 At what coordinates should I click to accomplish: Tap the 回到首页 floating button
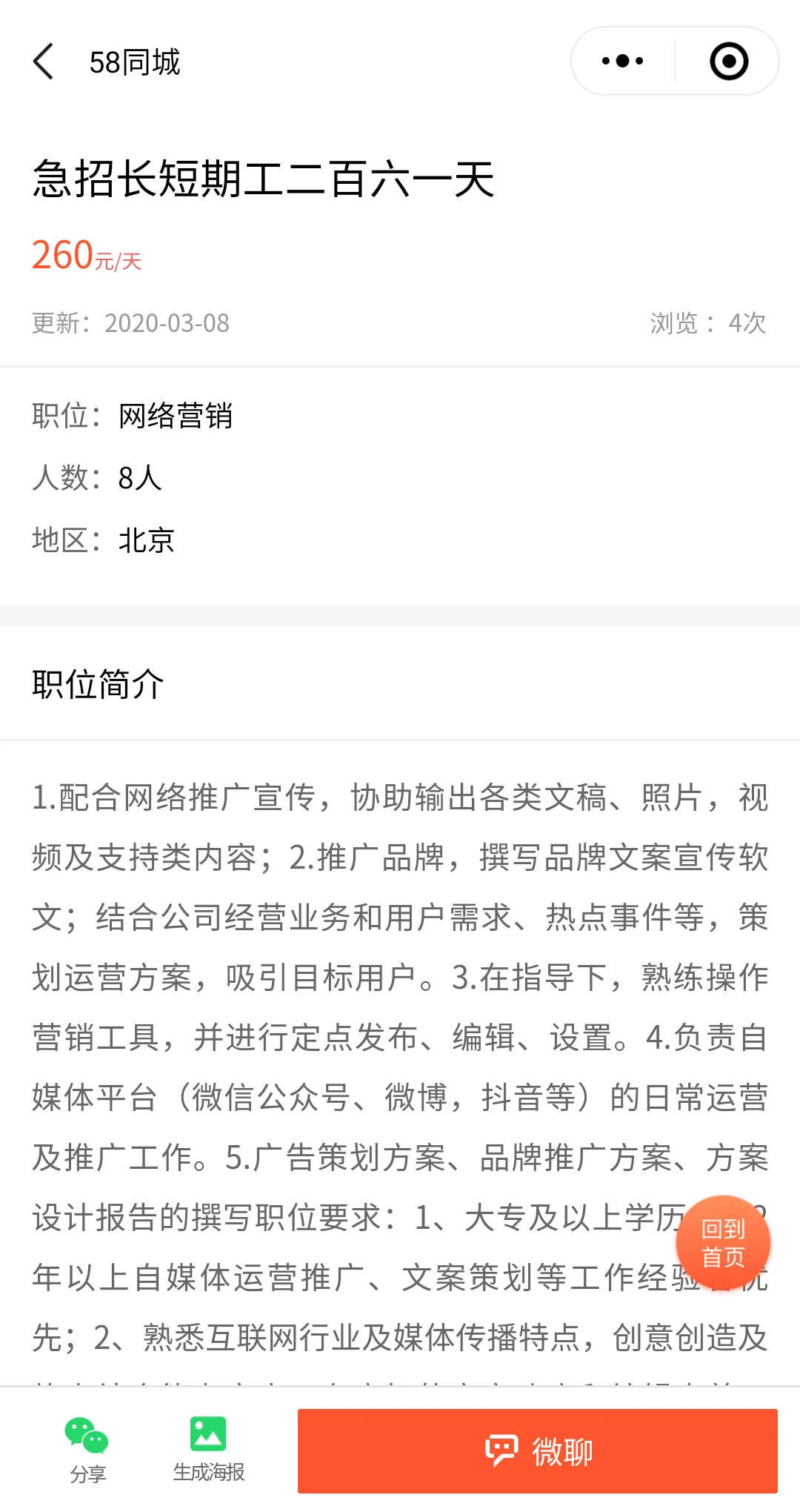click(723, 1243)
